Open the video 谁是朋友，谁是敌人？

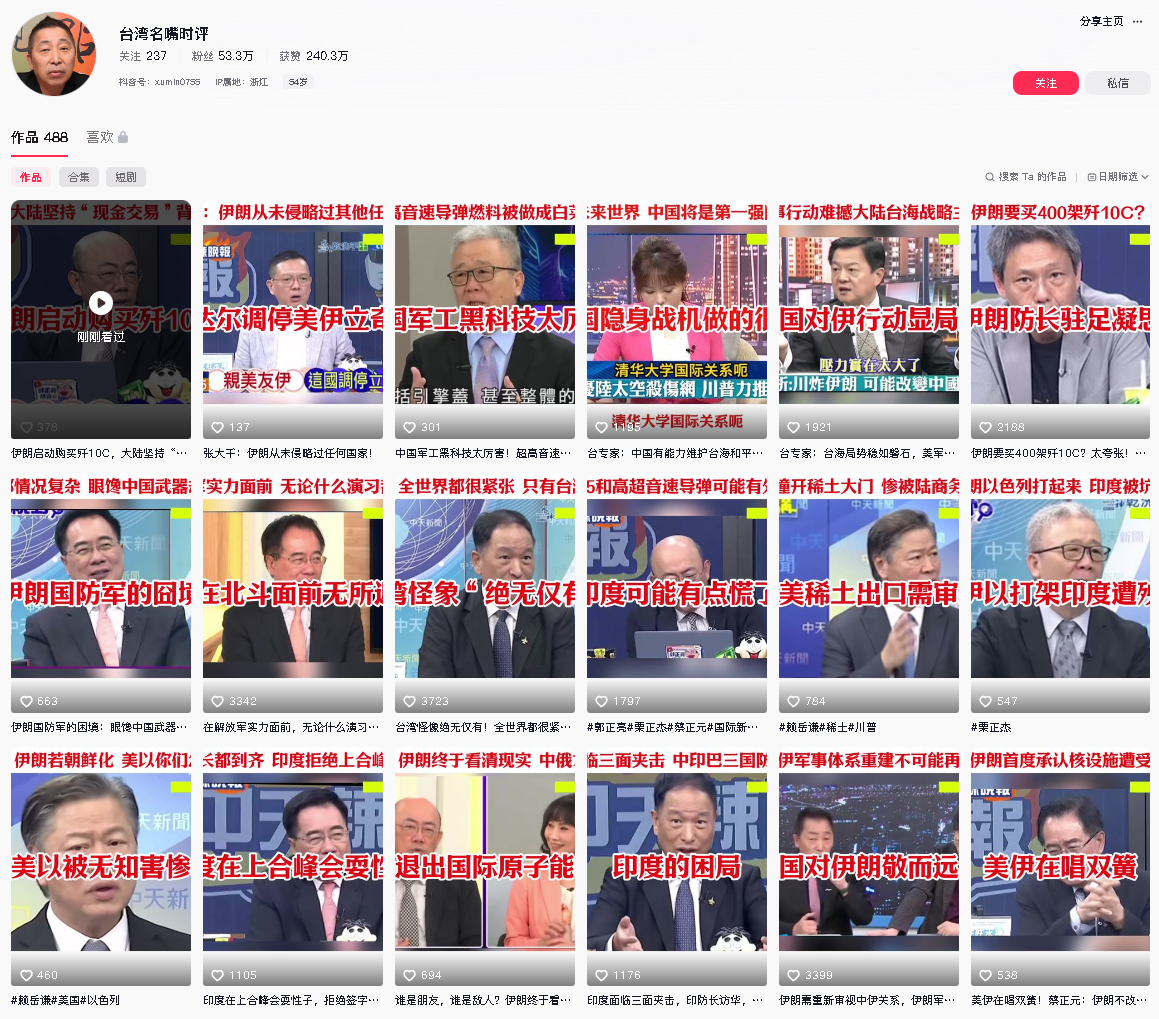tap(485, 866)
